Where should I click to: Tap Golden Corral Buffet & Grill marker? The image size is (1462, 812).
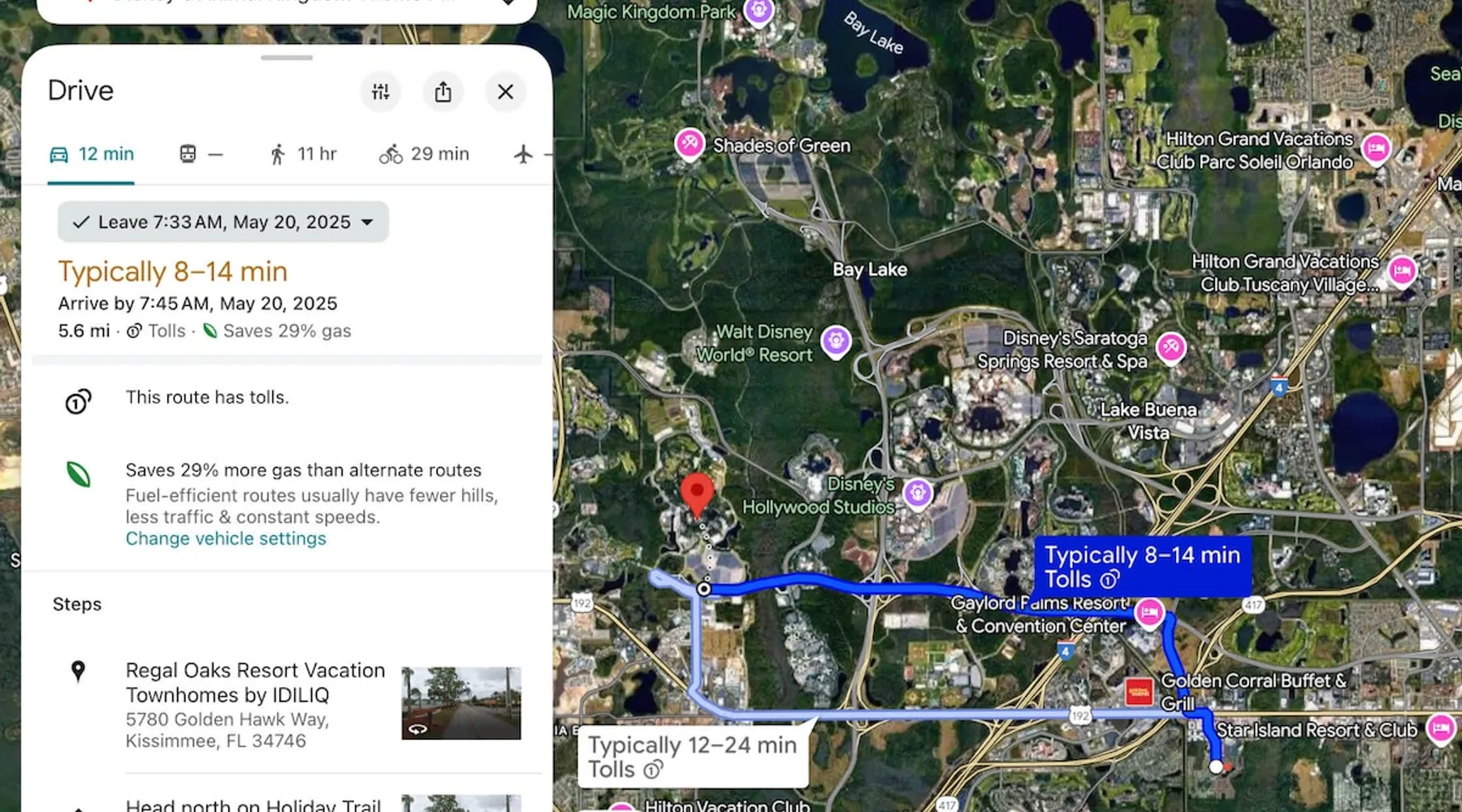click(x=1139, y=692)
